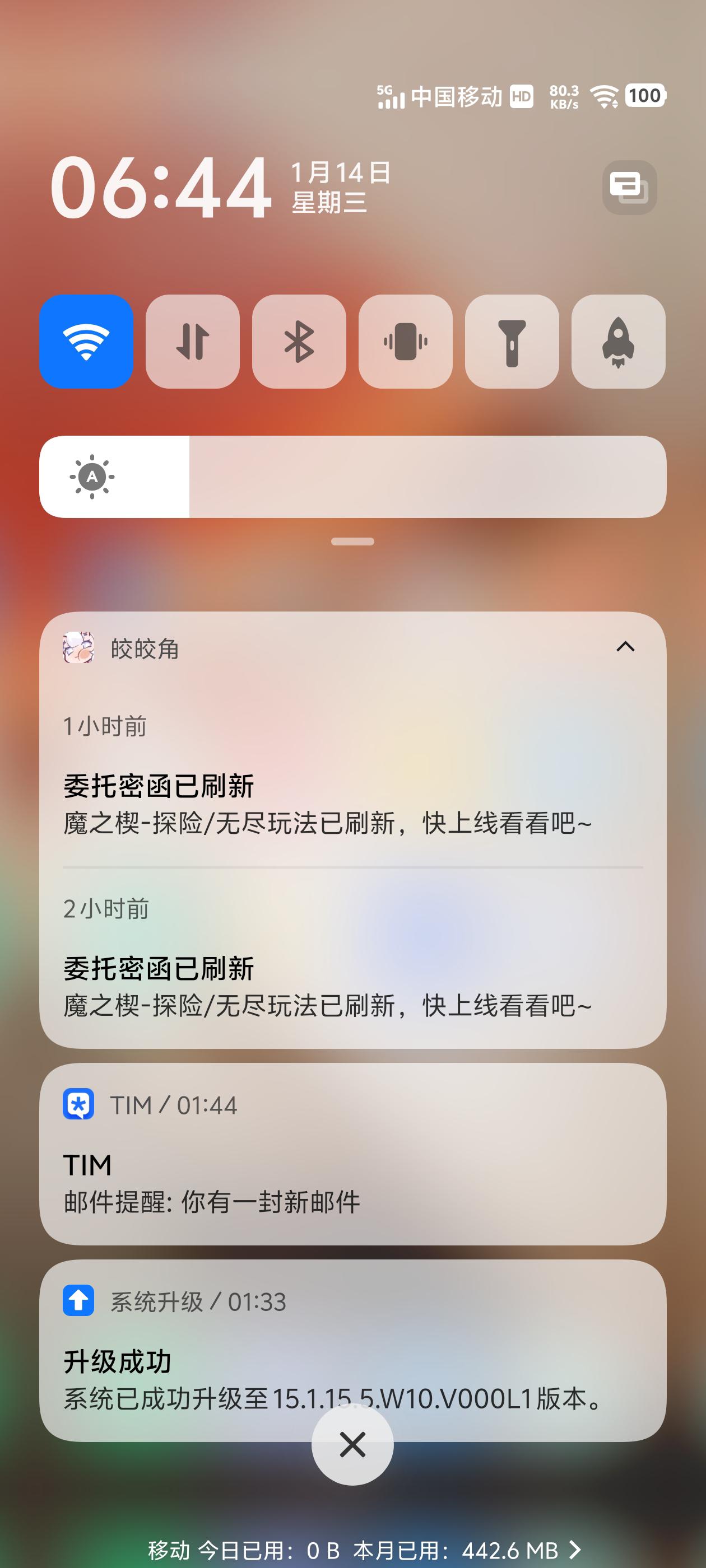
Task: Turn on Bluetooth
Action: tap(299, 342)
